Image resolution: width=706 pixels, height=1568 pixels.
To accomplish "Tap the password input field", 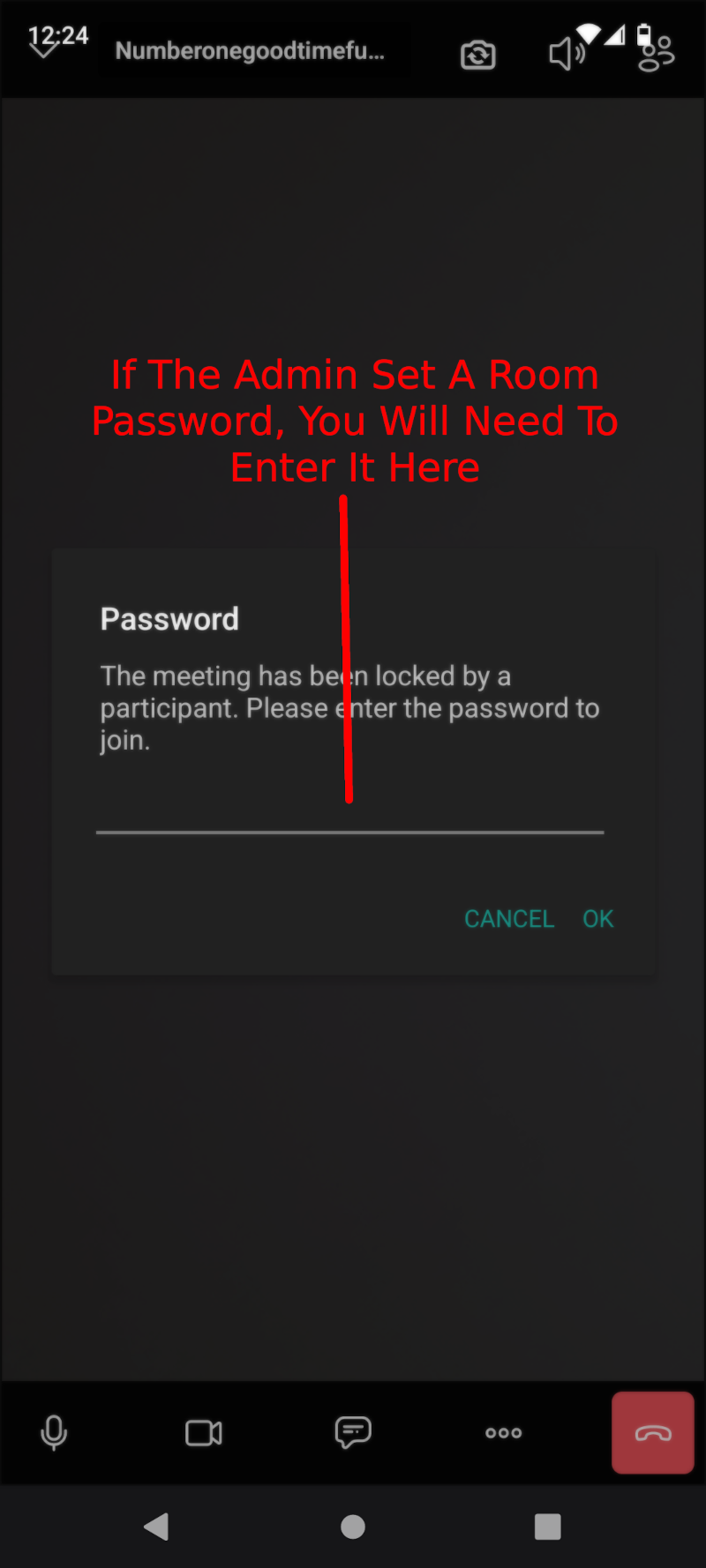I will pyautogui.click(x=349, y=811).
